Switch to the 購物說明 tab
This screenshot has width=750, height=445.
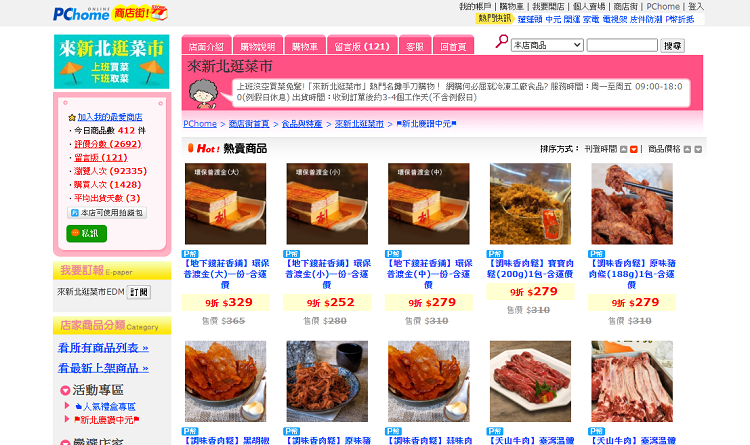(257, 46)
